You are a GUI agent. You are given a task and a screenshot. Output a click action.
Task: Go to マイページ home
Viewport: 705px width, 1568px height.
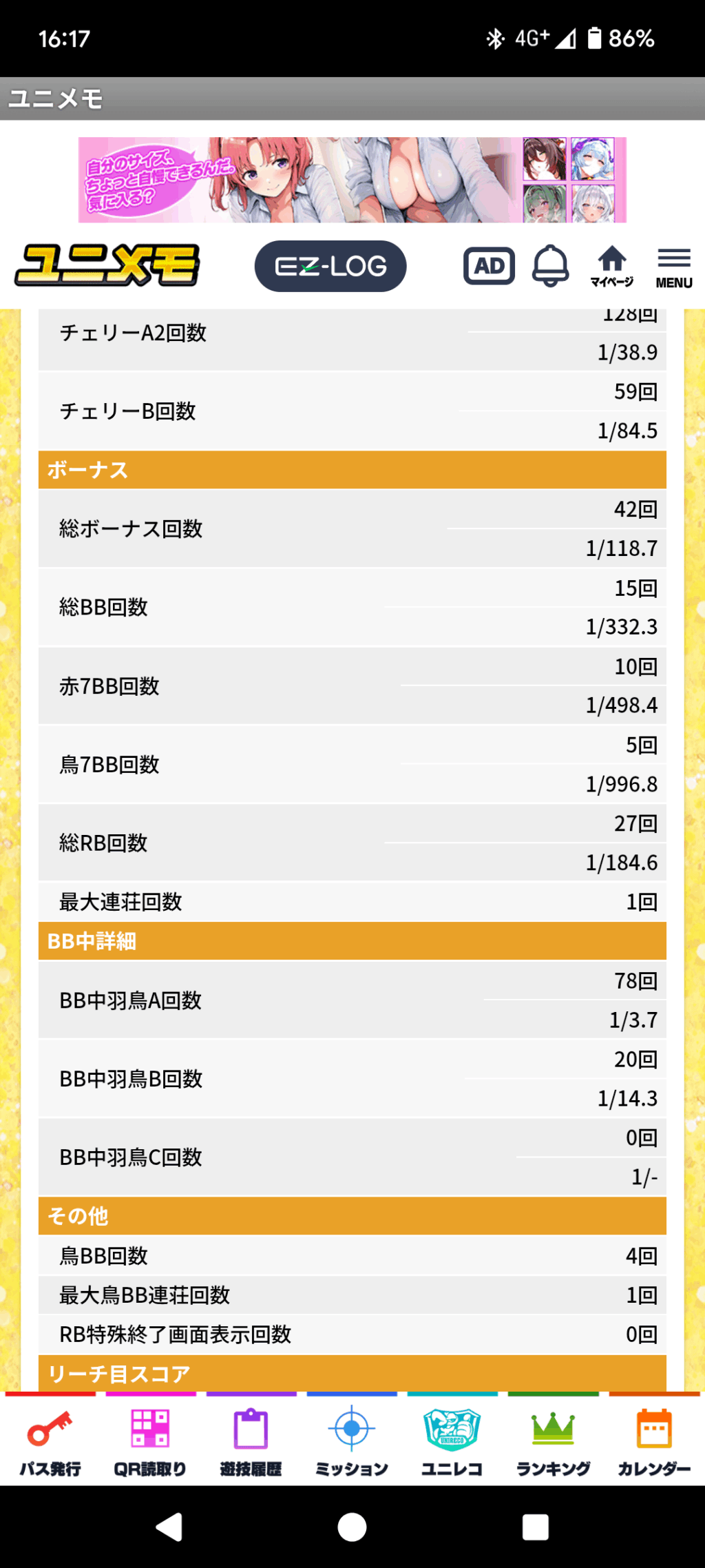(611, 267)
